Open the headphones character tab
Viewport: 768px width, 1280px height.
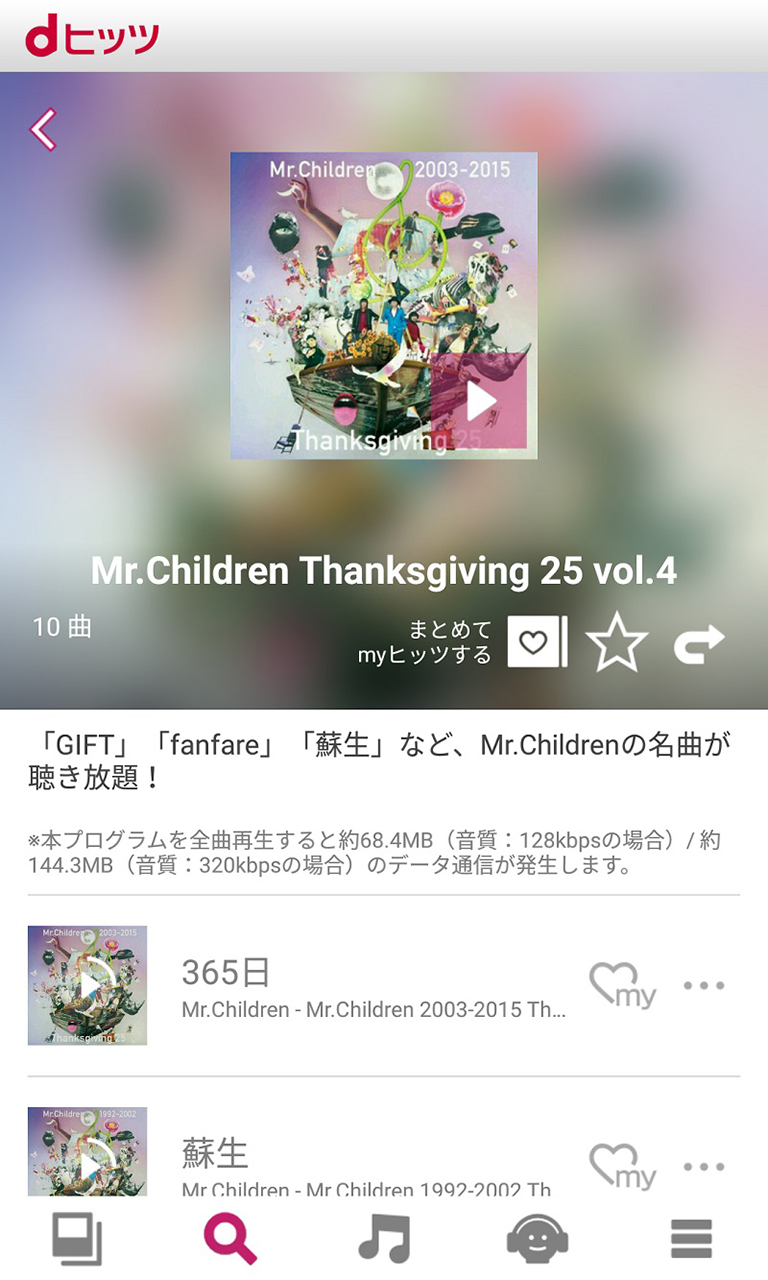538,1240
